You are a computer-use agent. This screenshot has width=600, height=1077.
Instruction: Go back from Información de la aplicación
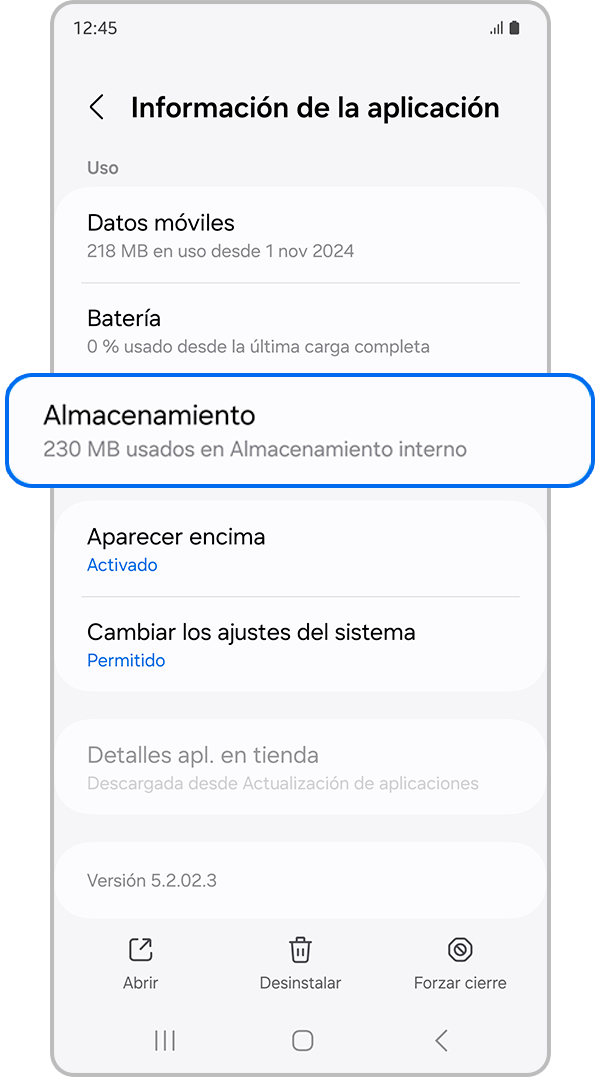(97, 108)
